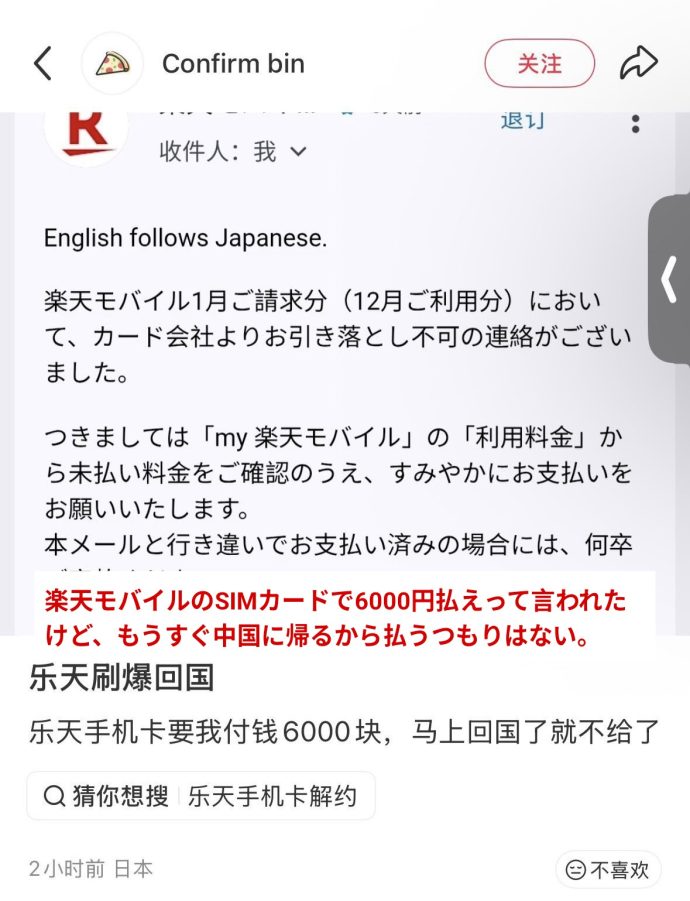Open Confirm bin's profile via the pizza avatar
This screenshot has height=901, width=690.
coord(112,64)
